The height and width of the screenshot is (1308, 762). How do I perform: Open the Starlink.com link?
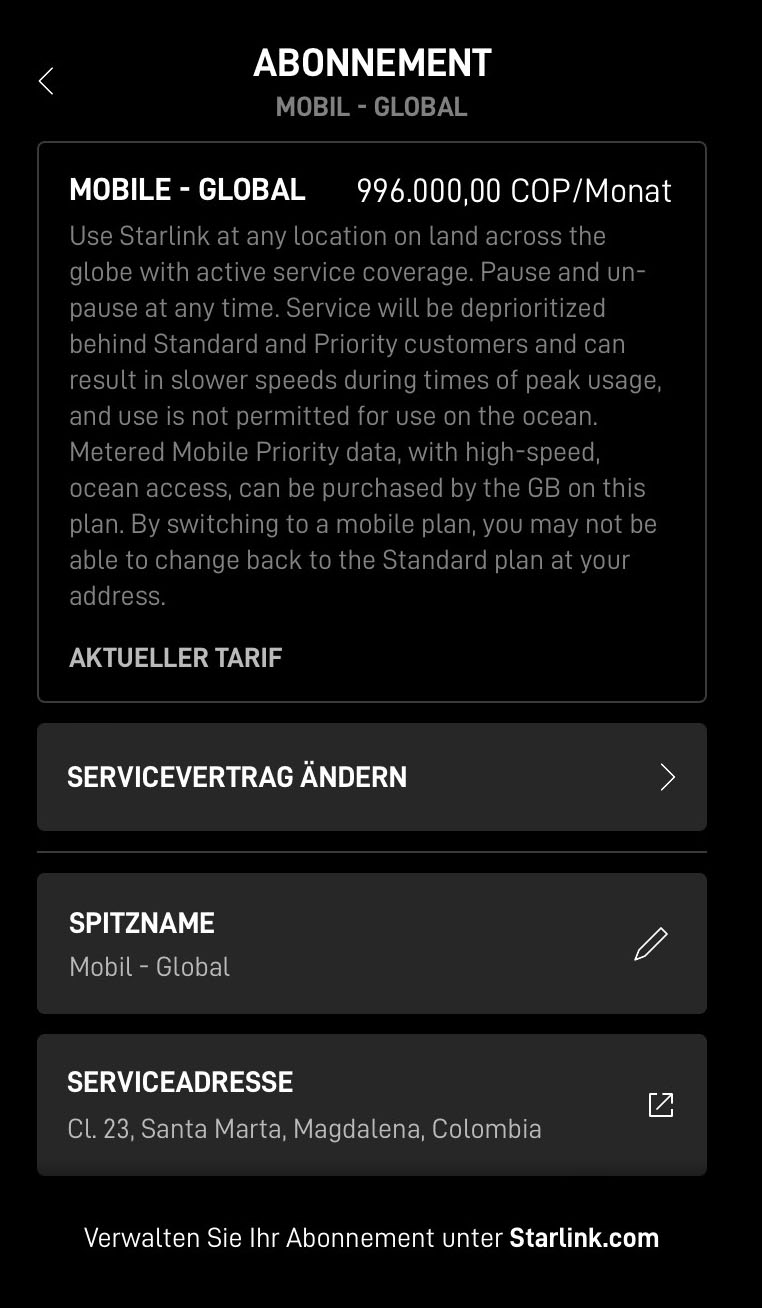(x=584, y=1238)
